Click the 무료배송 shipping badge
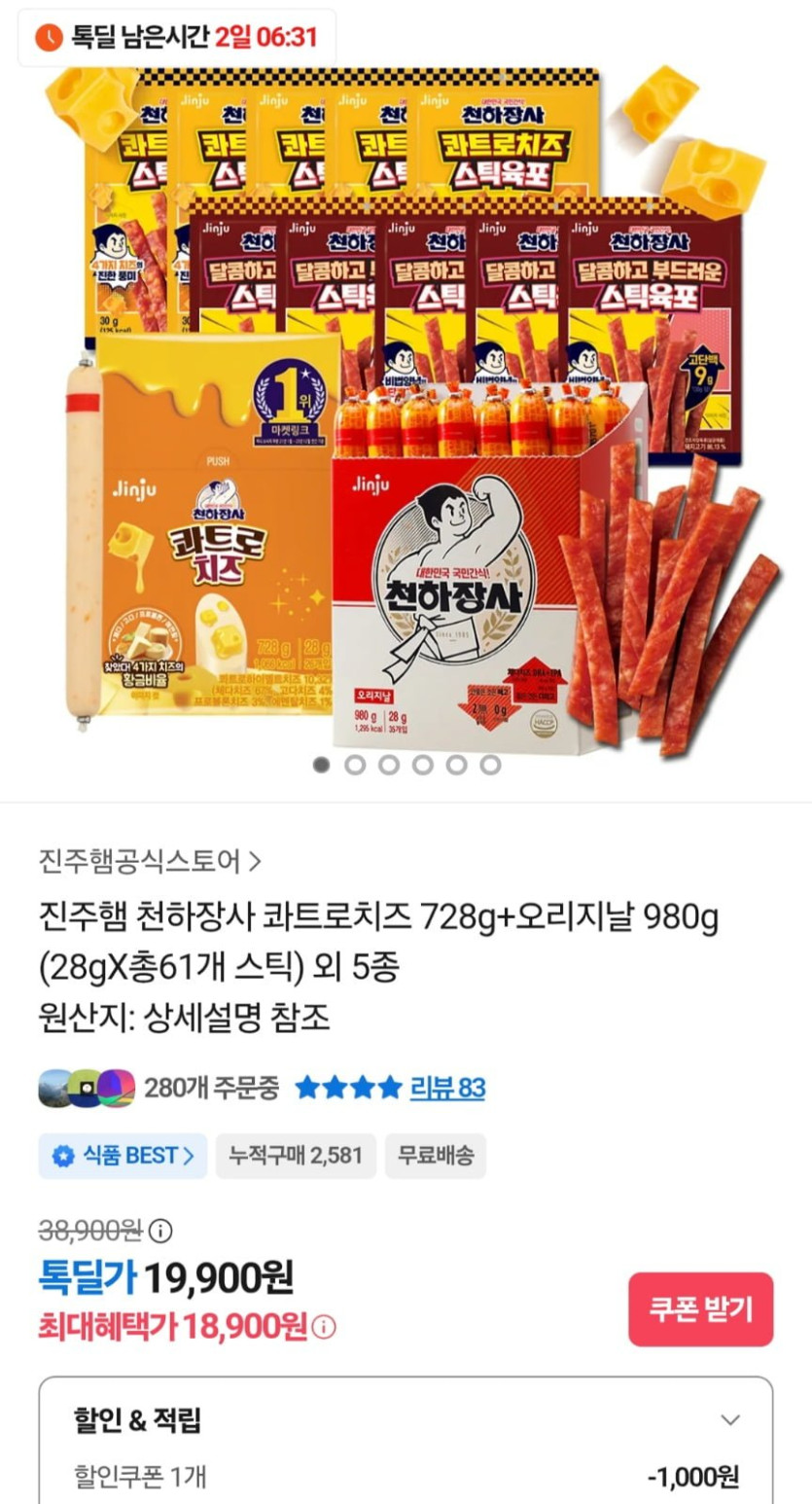Viewport: 812px width, 1504px height. pos(436,1156)
